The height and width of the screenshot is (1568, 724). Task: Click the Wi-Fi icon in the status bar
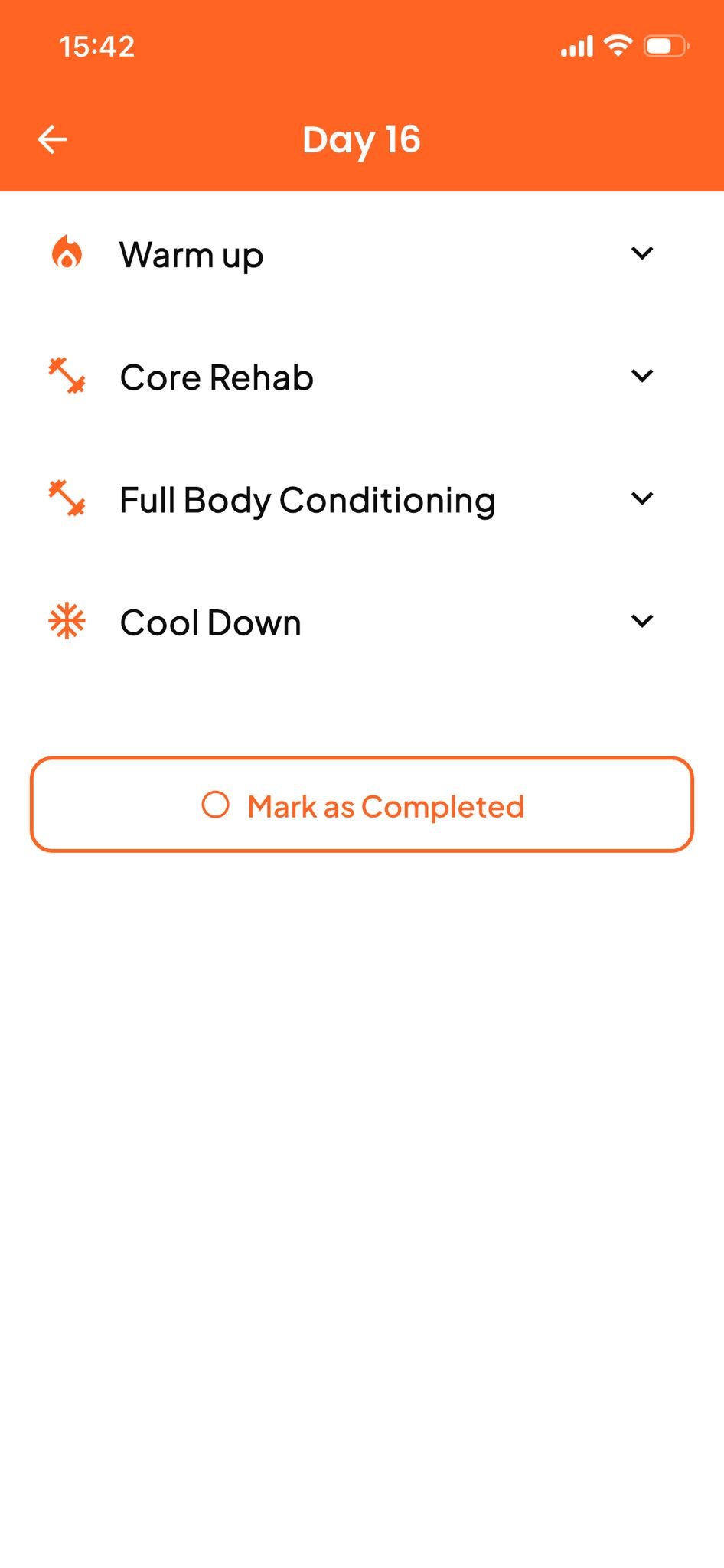tap(617, 46)
